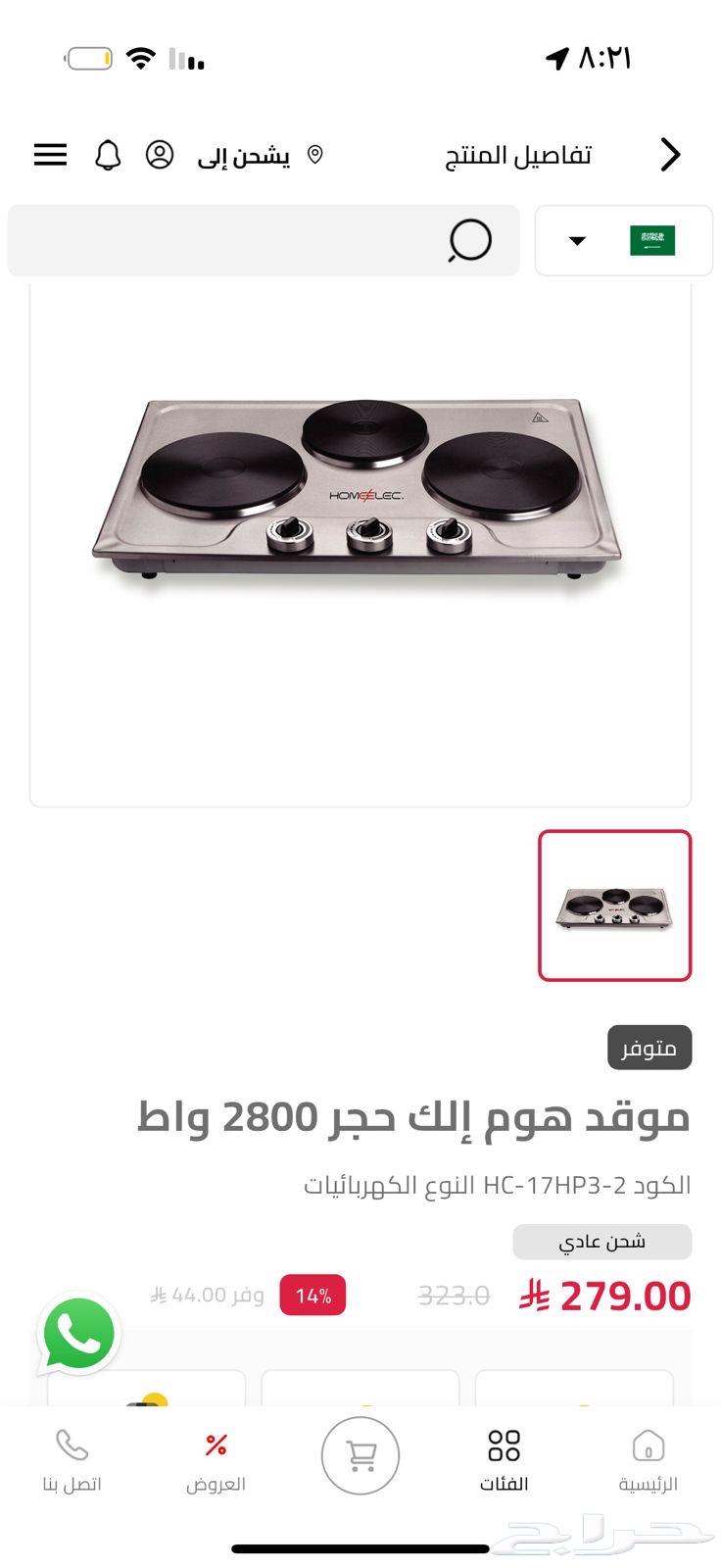
Task: Tap the back chevron beside تفاصيل المنتج
Action: [x=671, y=155]
